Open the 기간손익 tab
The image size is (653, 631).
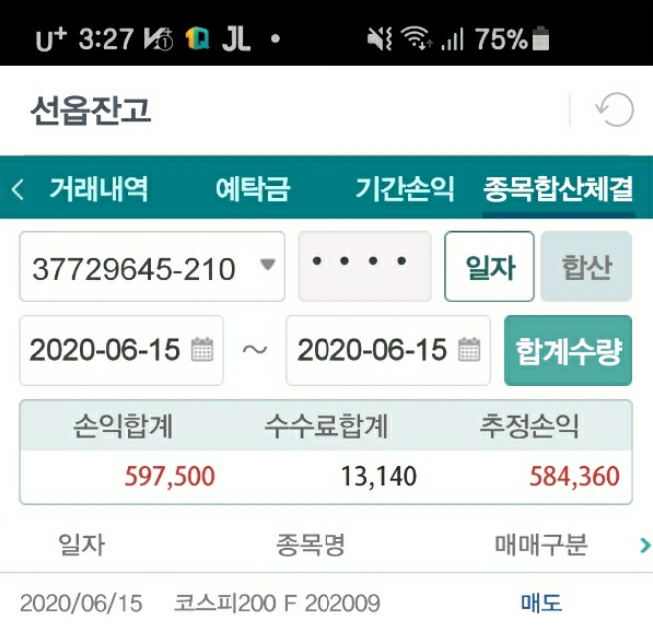404,188
